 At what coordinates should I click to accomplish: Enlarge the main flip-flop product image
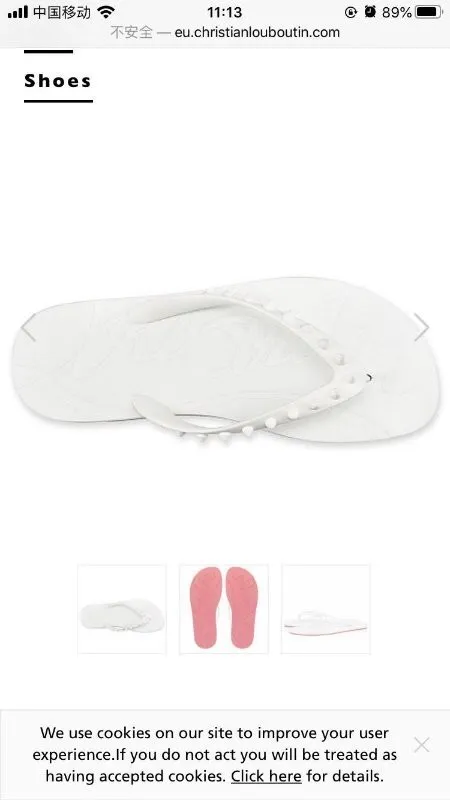pyautogui.click(x=225, y=359)
